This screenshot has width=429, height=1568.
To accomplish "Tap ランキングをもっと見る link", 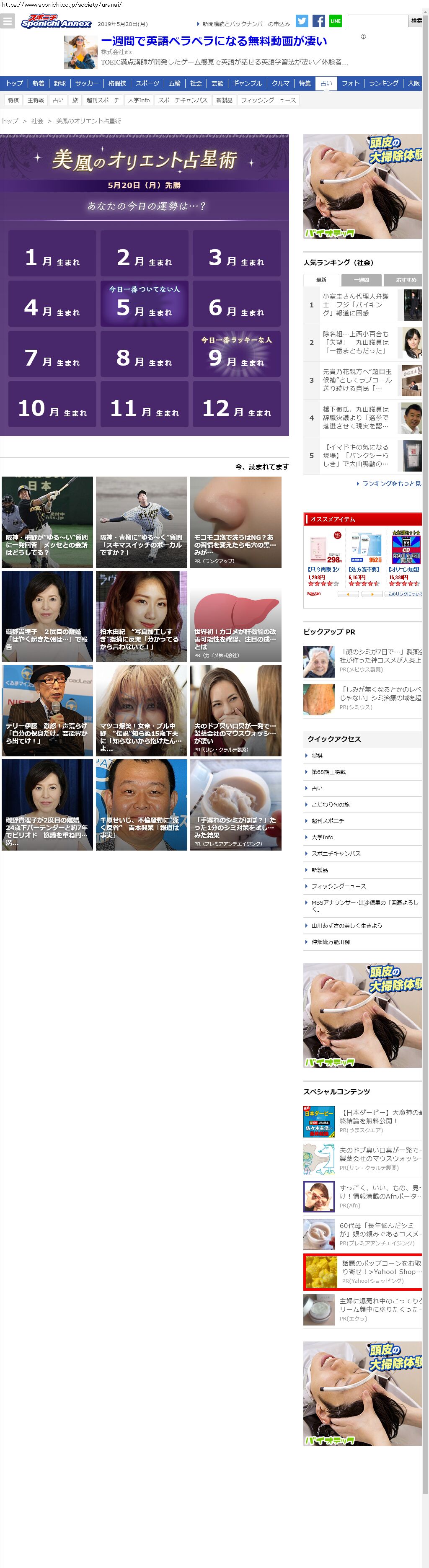I will [x=390, y=483].
